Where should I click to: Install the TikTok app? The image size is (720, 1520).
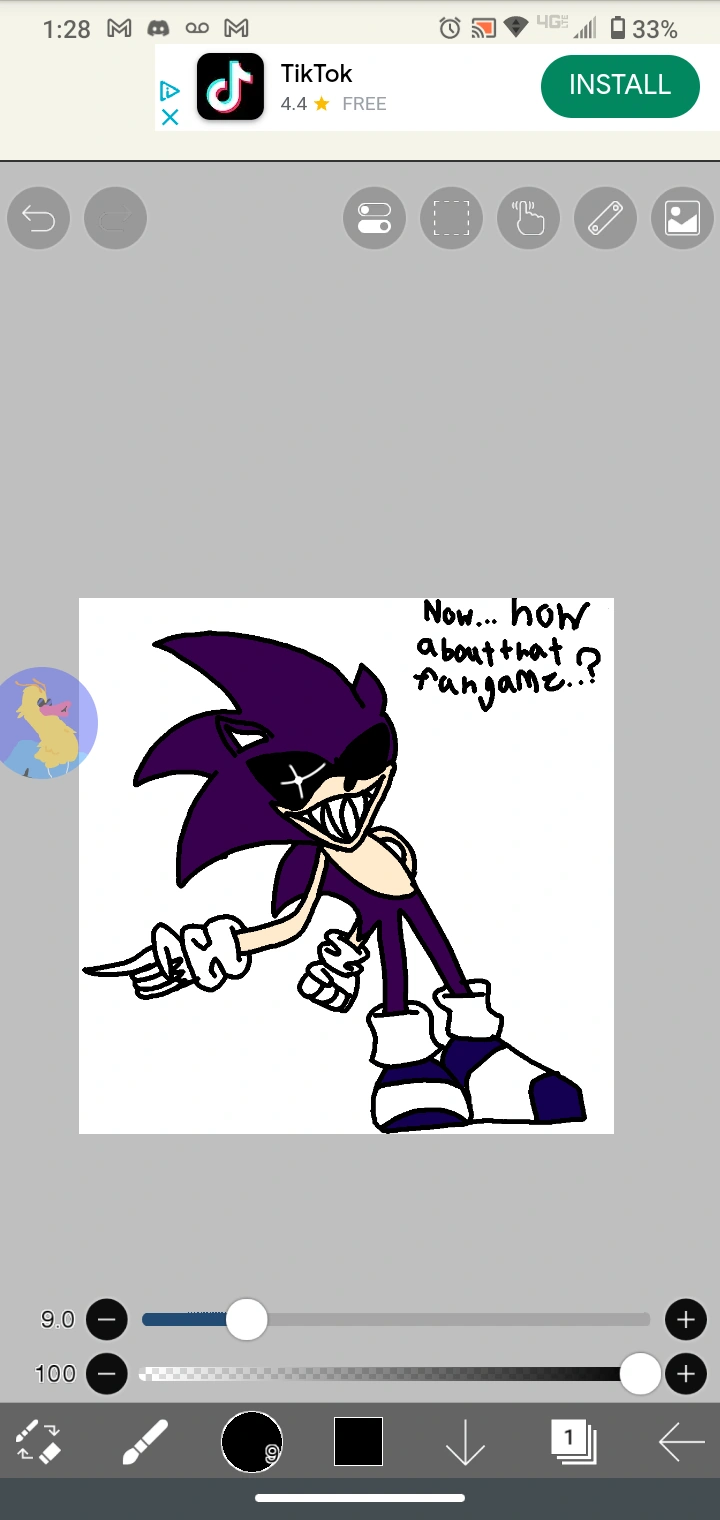point(620,86)
